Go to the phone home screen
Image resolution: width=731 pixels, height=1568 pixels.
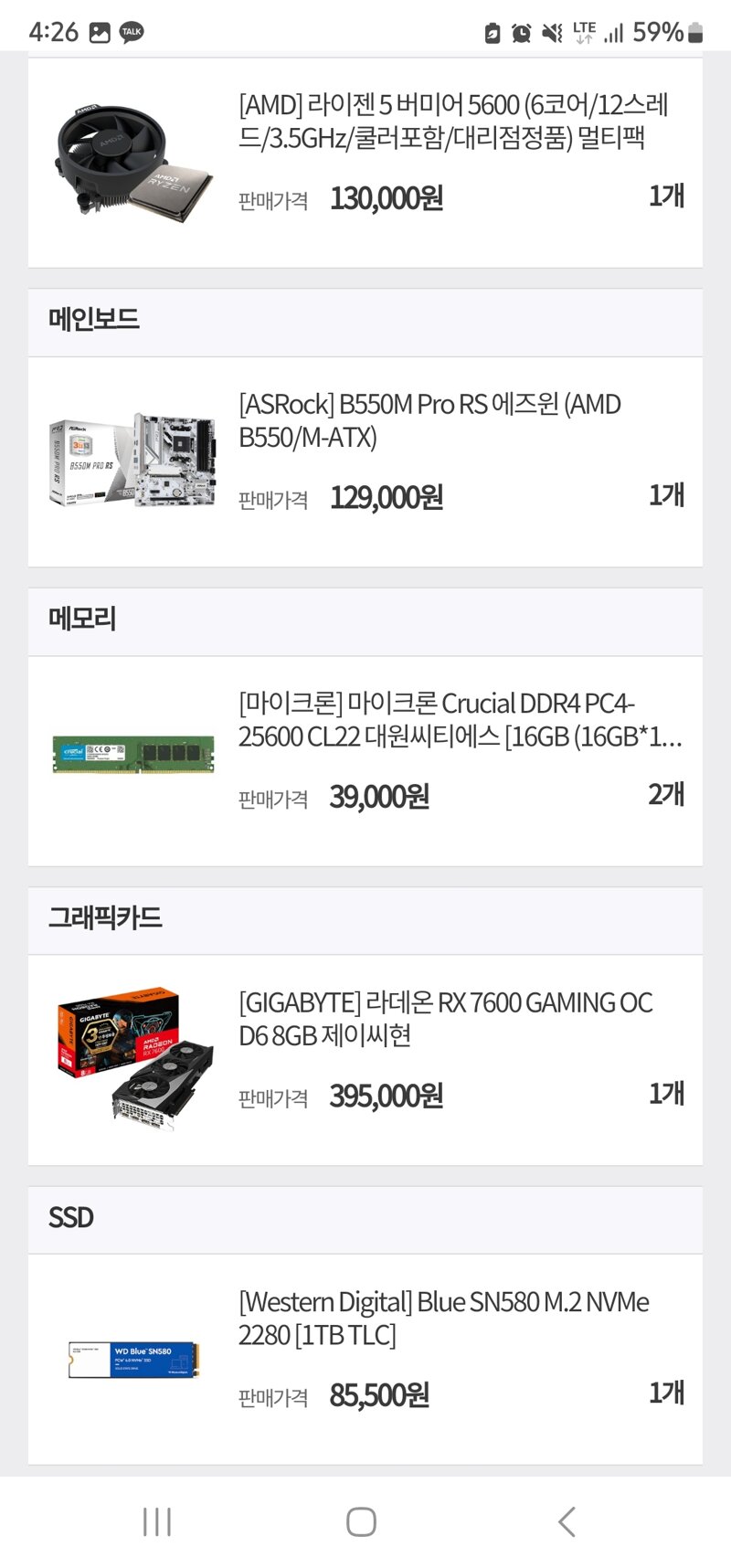point(361,1521)
